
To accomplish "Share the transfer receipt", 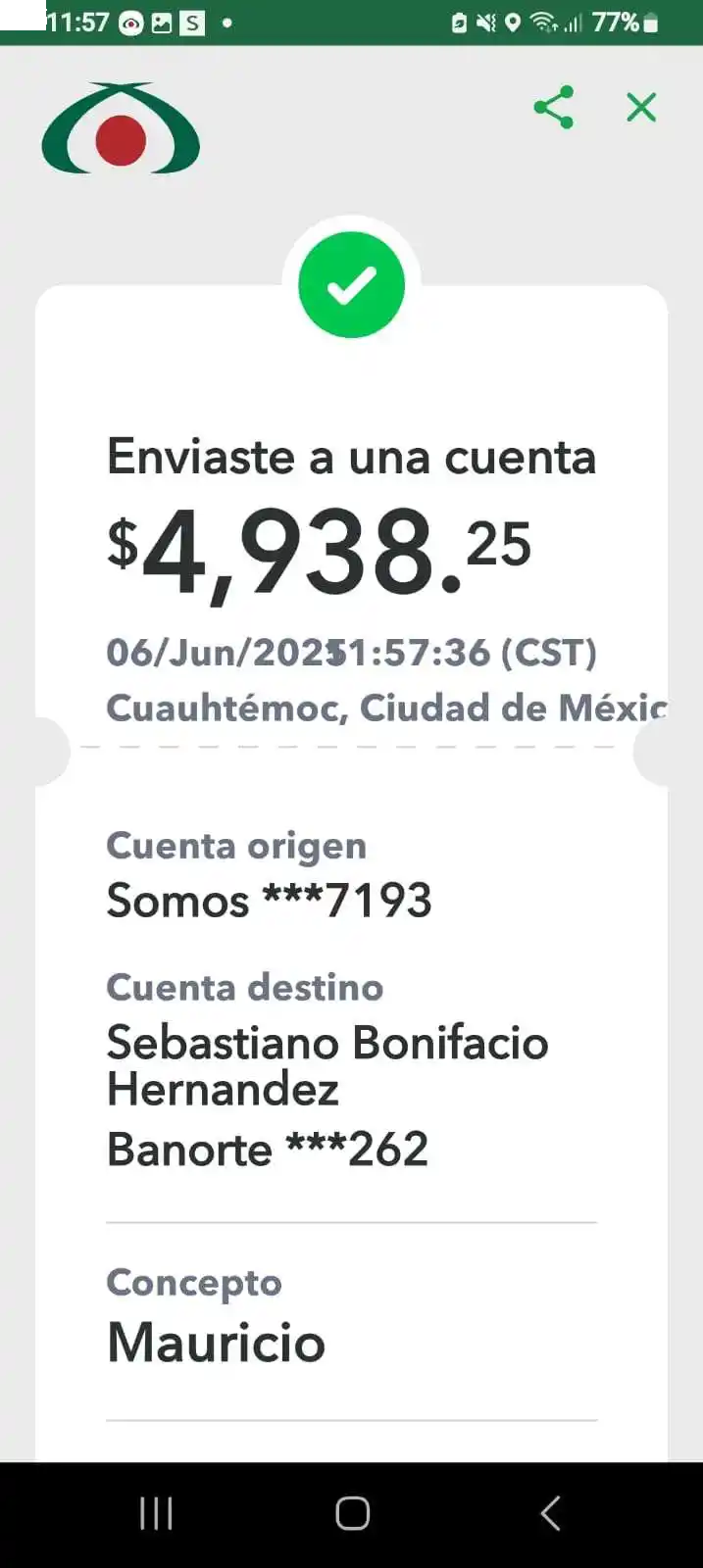I will coord(554,107).
